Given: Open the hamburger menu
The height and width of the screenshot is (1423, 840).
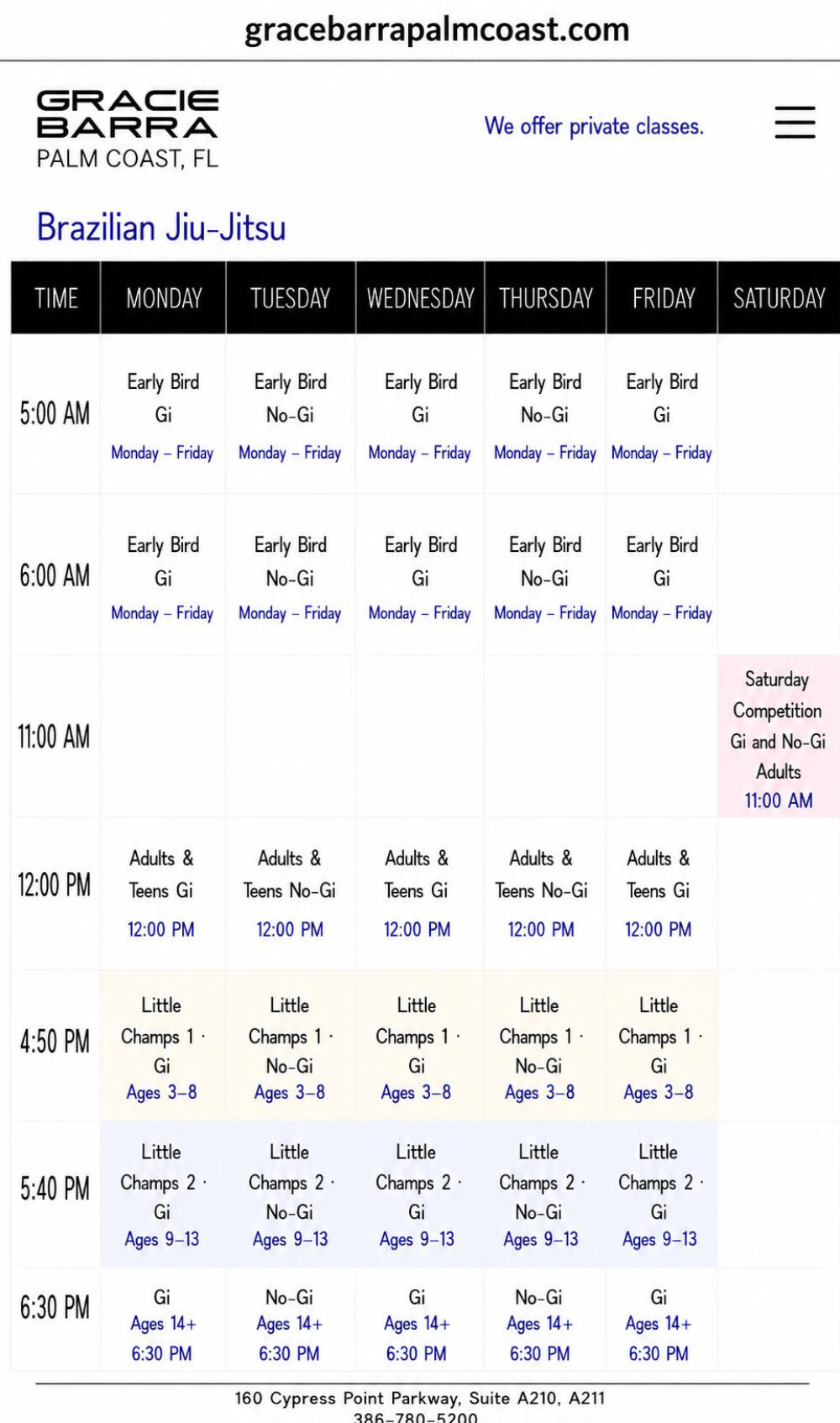Looking at the screenshot, I should [795, 122].
